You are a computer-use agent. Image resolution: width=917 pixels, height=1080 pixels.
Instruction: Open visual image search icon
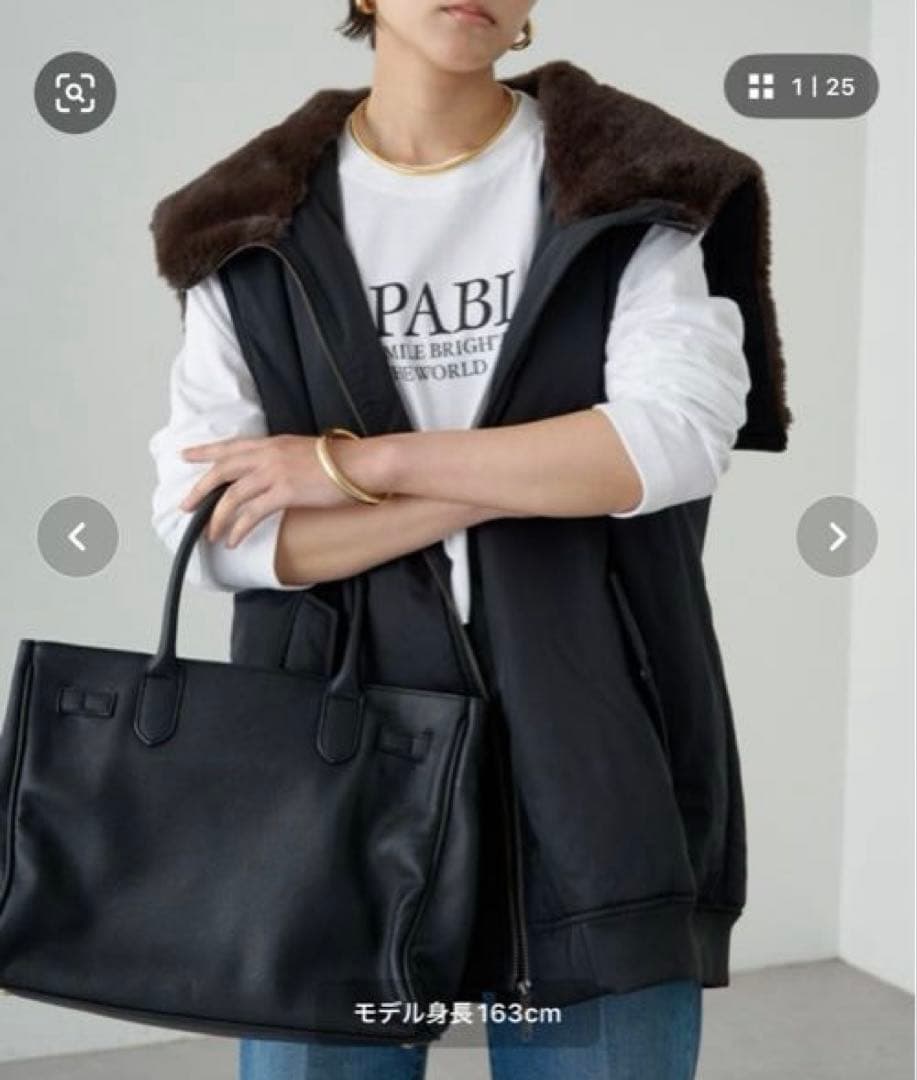click(x=75, y=93)
